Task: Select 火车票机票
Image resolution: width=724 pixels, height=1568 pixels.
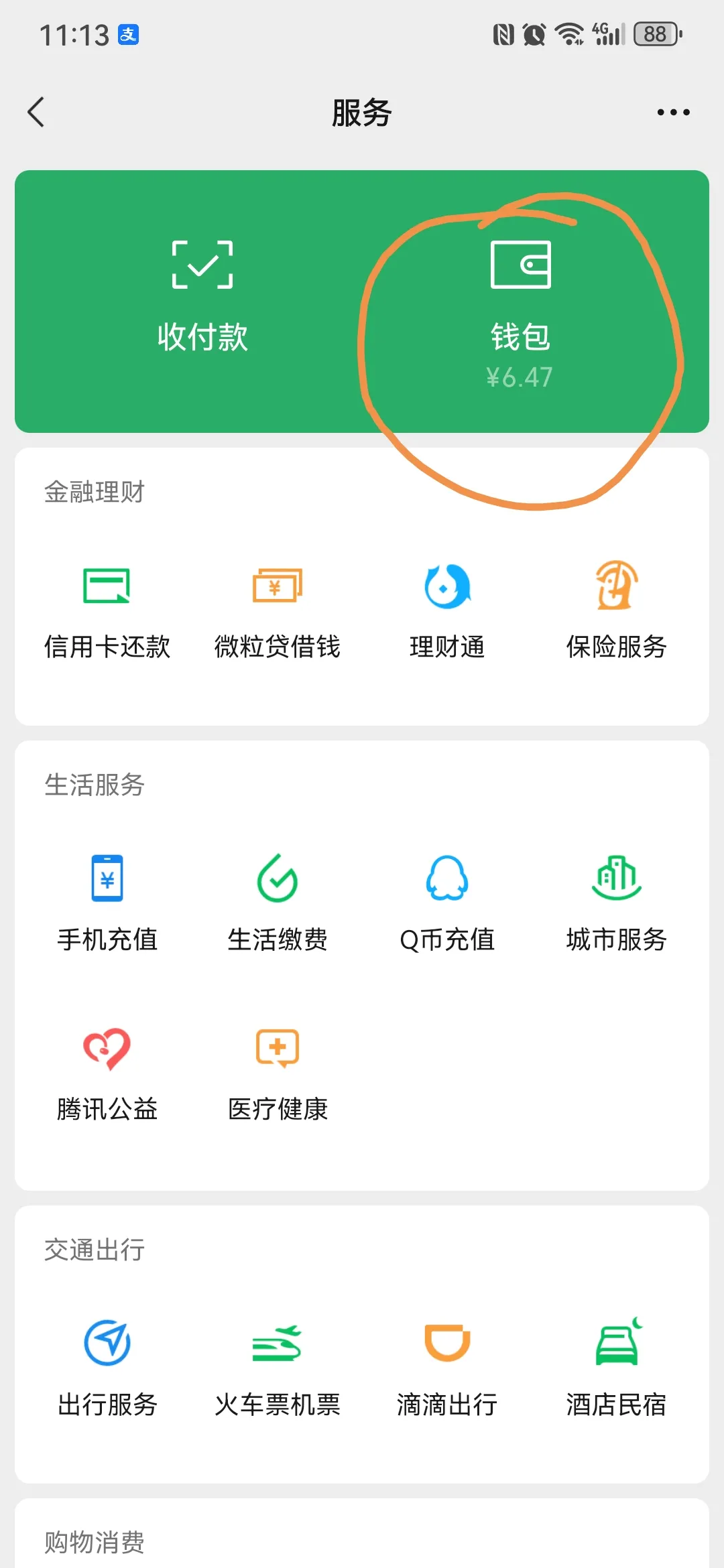Action: point(278,1367)
